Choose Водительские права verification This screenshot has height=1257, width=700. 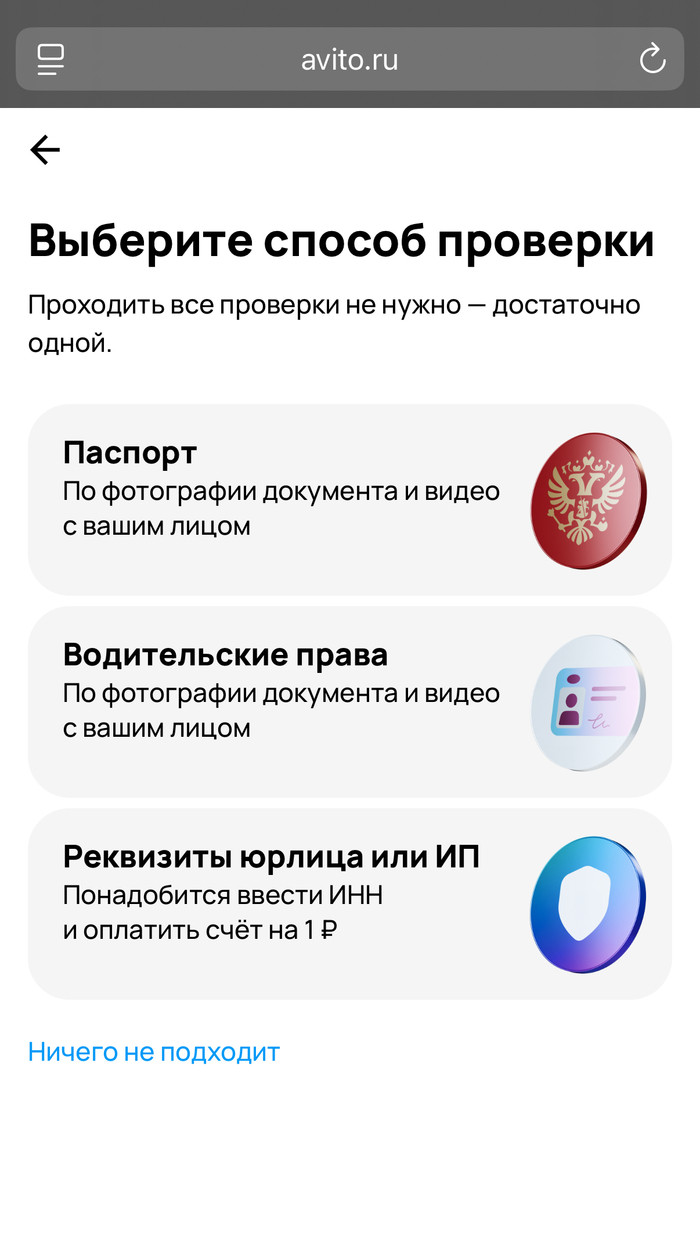pos(349,701)
